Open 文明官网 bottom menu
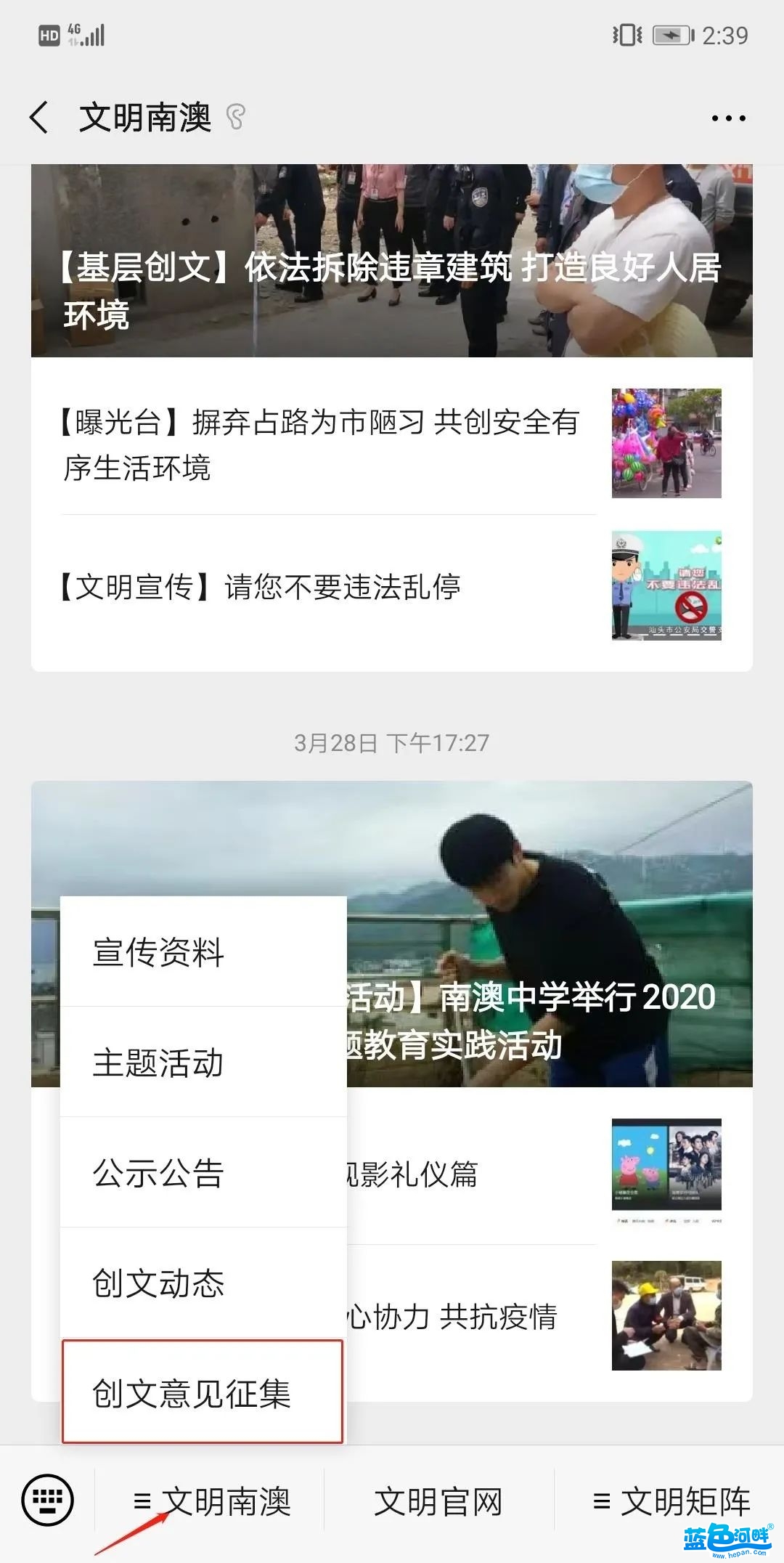784x1563 pixels. [x=438, y=1501]
